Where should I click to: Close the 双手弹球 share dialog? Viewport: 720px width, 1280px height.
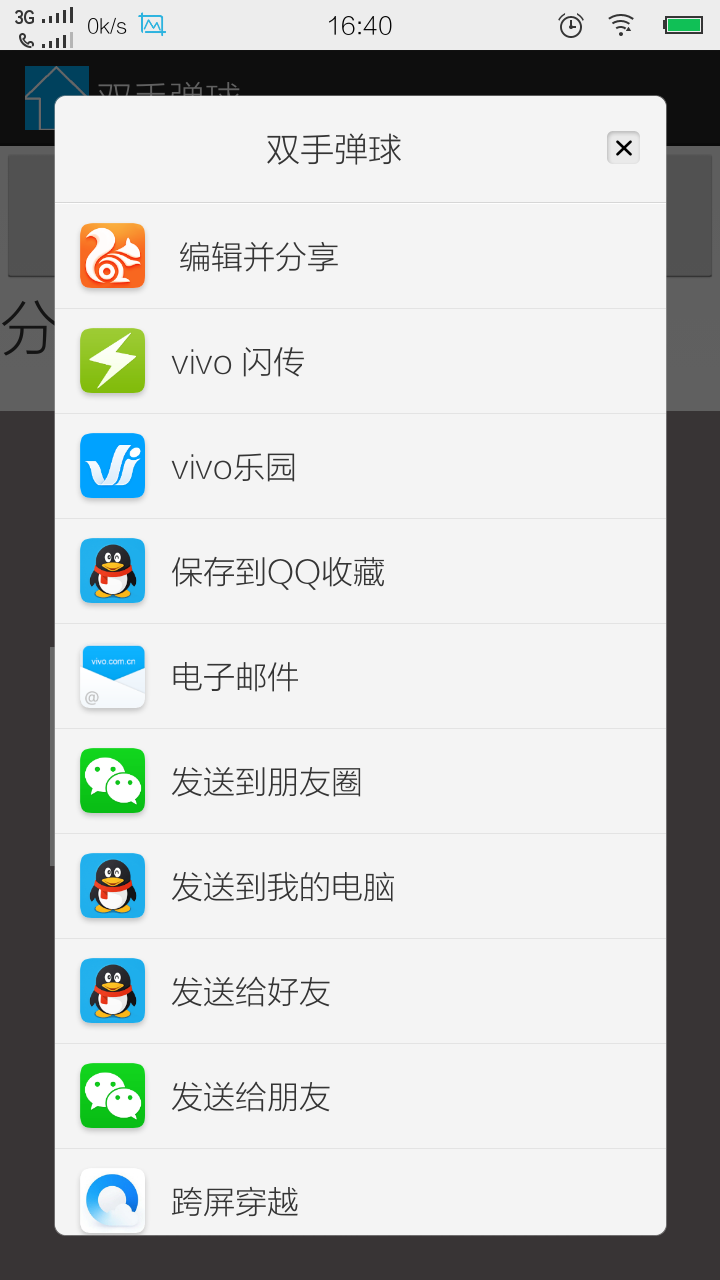click(623, 149)
